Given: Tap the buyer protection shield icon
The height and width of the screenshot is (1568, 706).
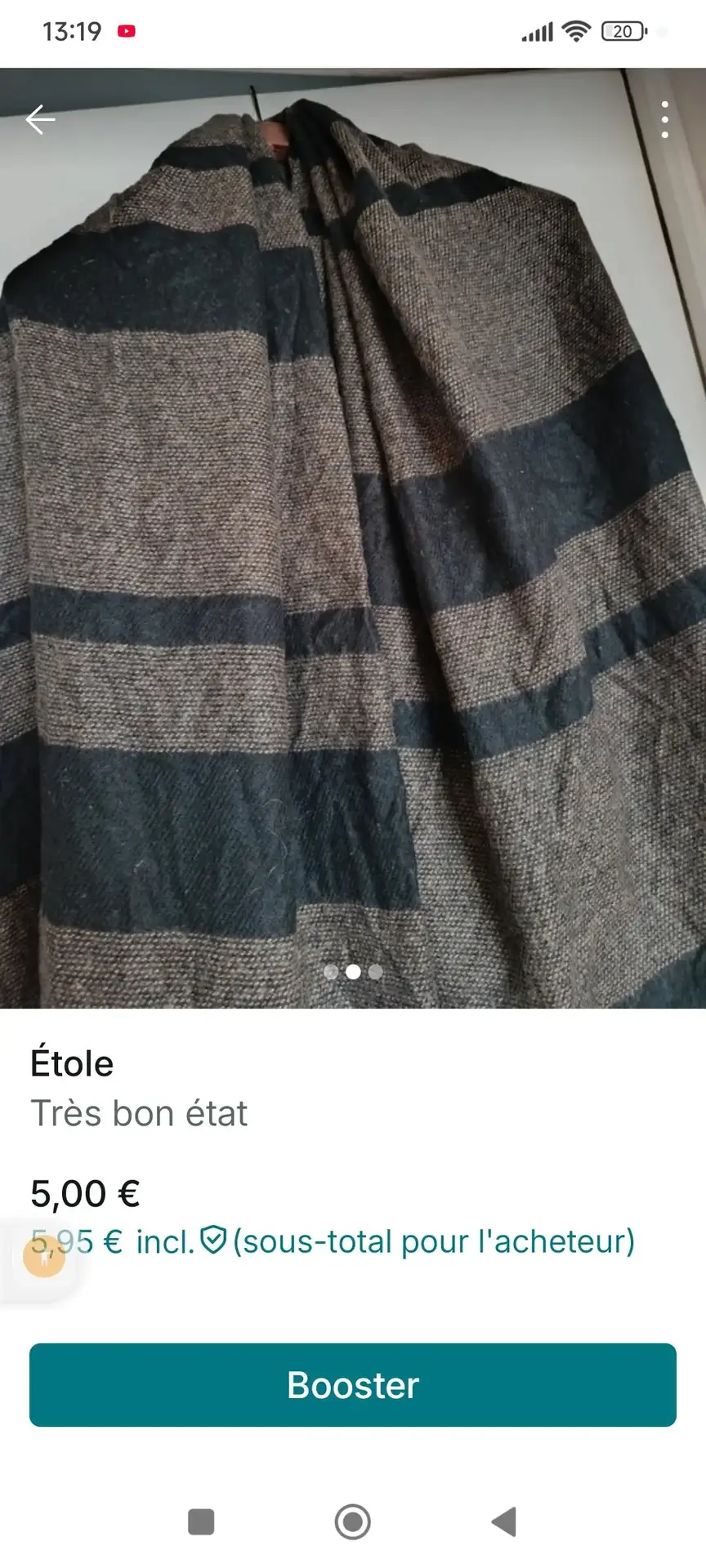Looking at the screenshot, I should [213, 1241].
